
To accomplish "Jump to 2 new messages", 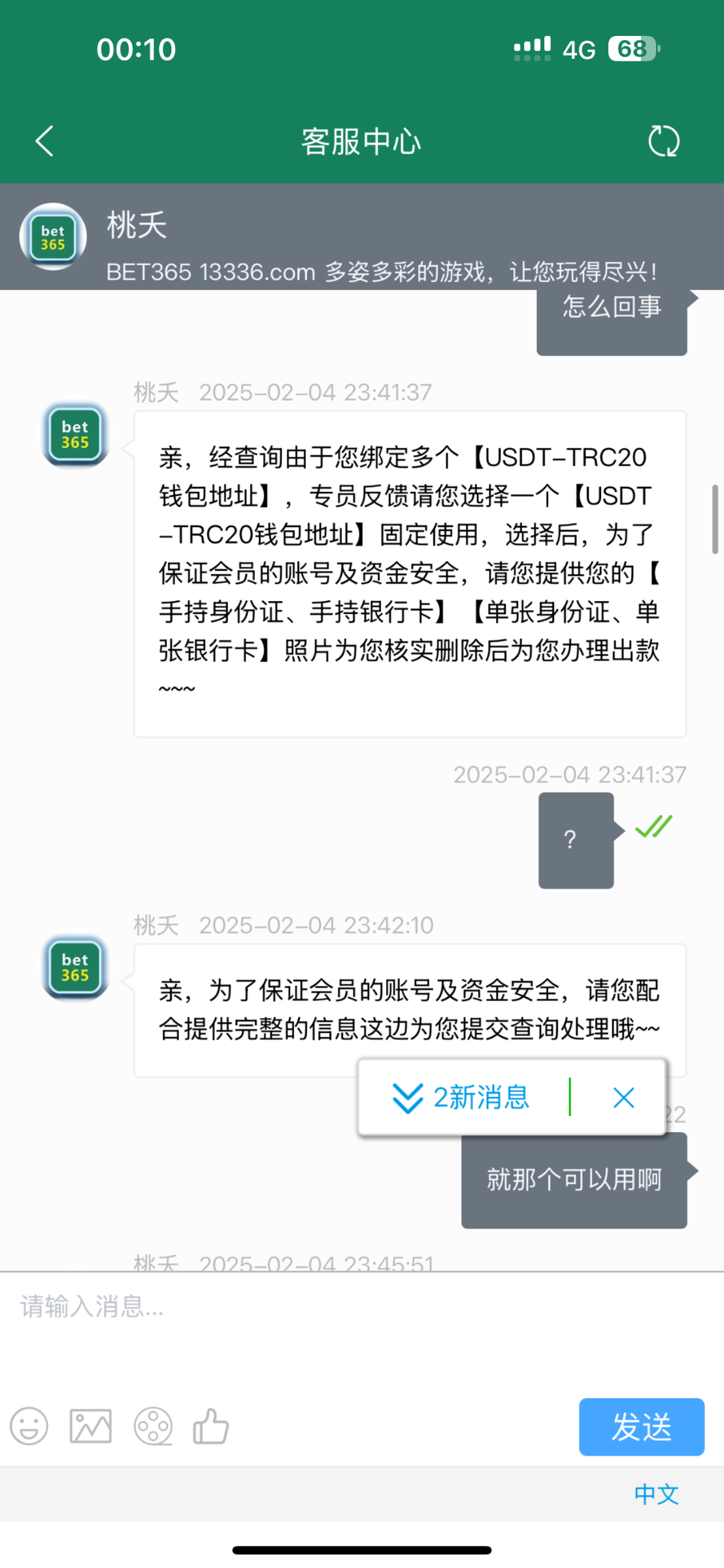I will coord(461,1098).
